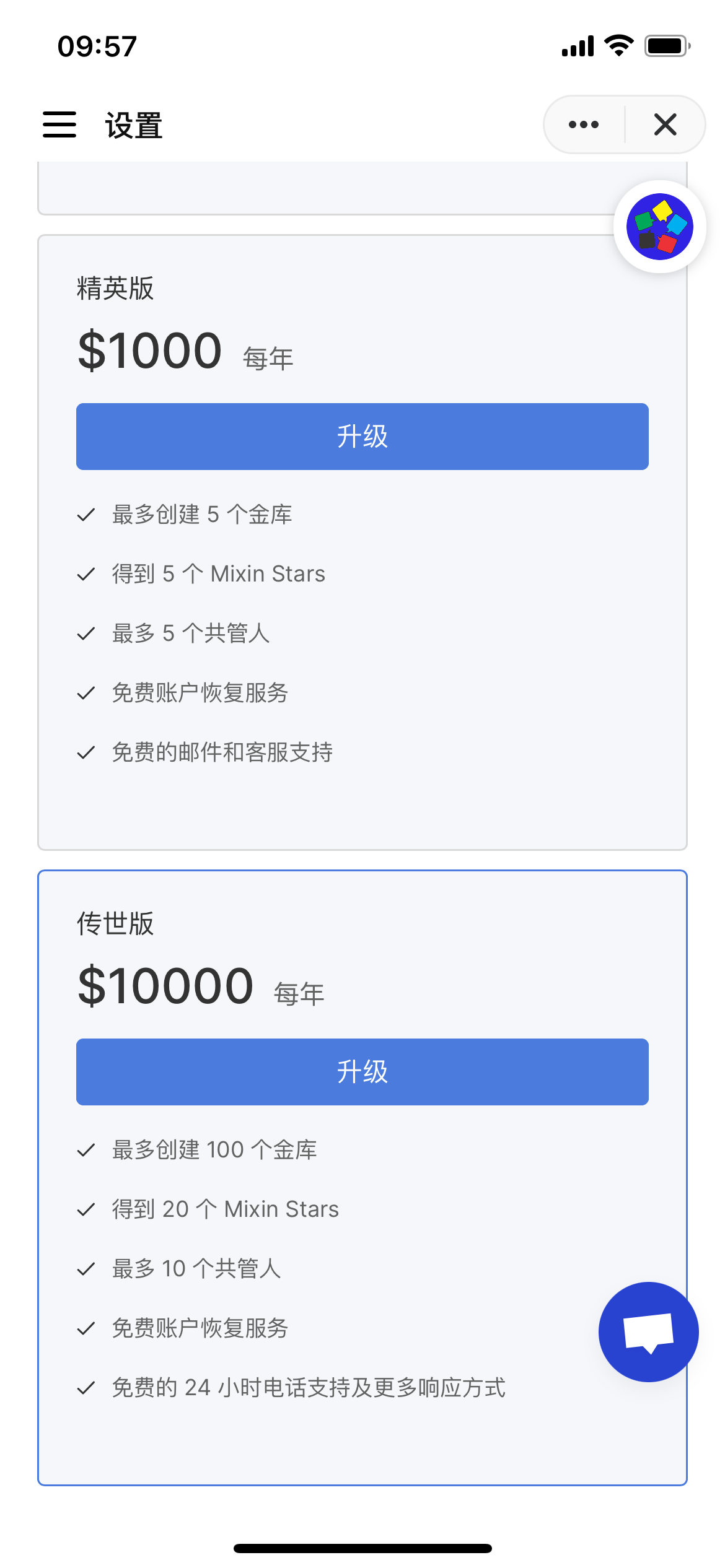725x1568 pixels.
Task: Close the mini program with the X
Action: pyautogui.click(x=666, y=124)
